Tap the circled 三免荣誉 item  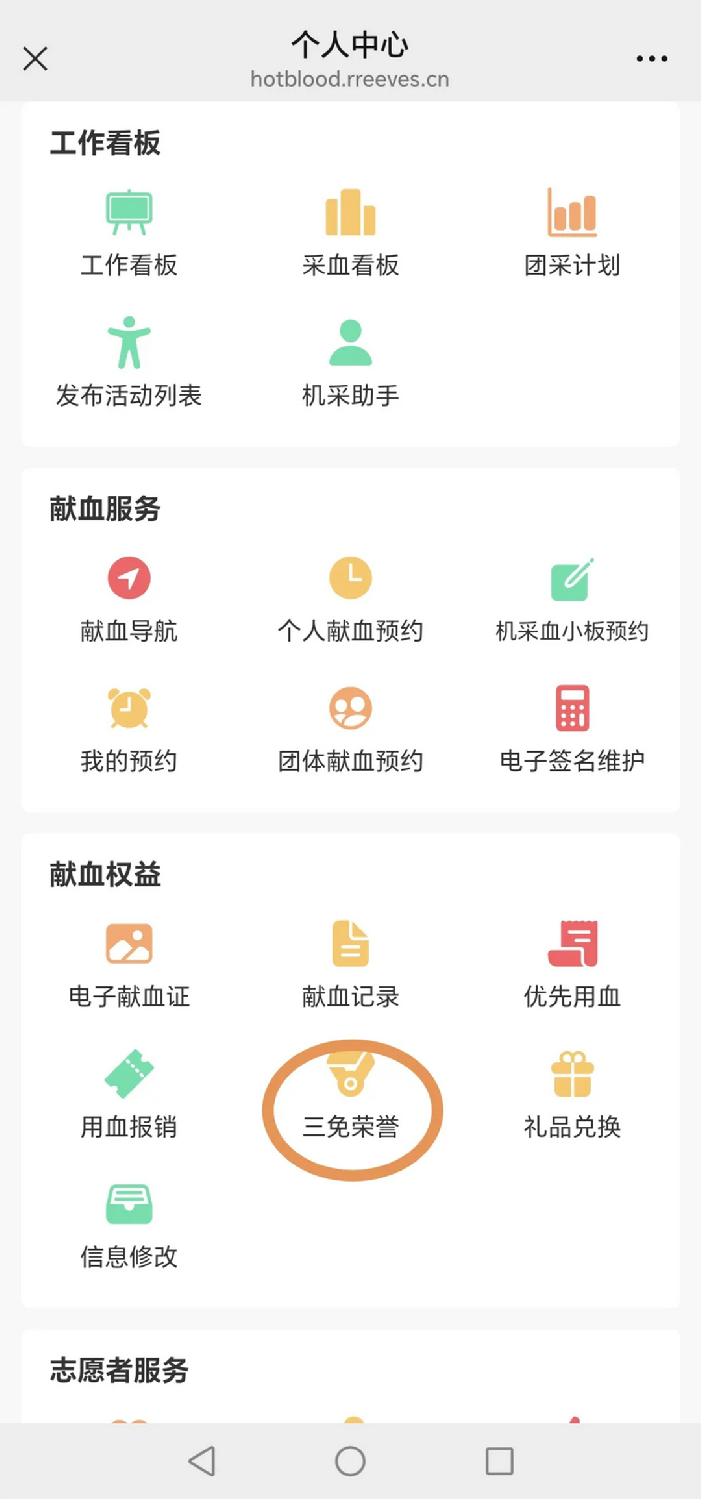click(x=350, y=1095)
